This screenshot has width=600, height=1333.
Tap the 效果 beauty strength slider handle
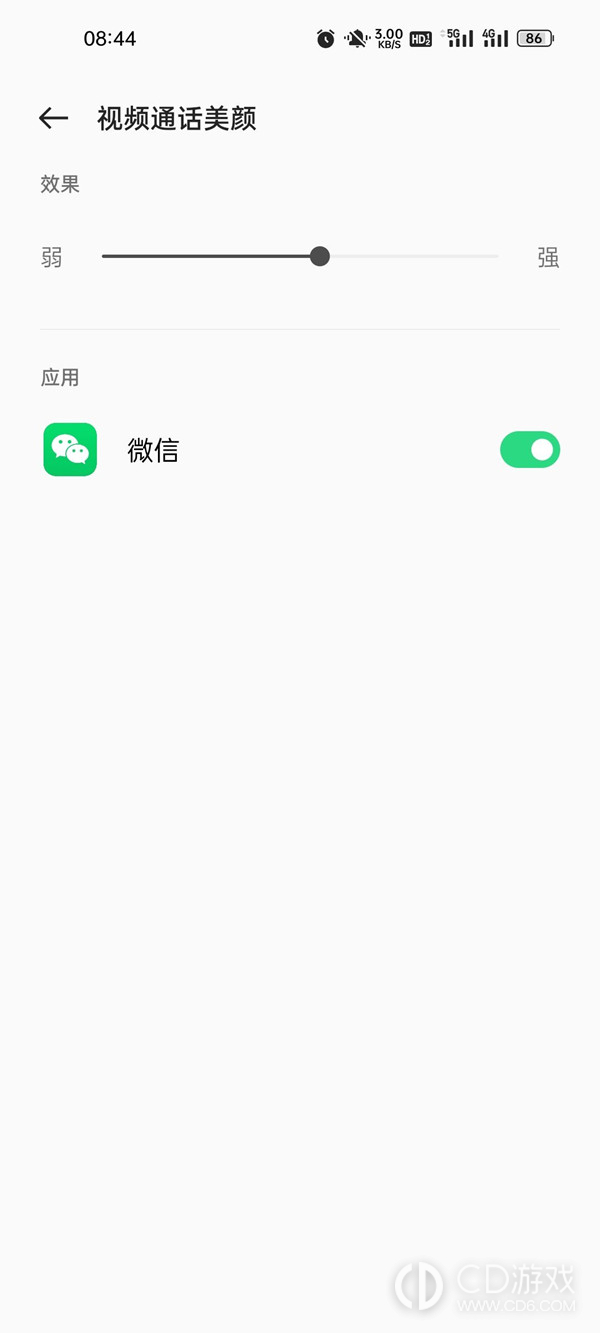[x=320, y=257]
